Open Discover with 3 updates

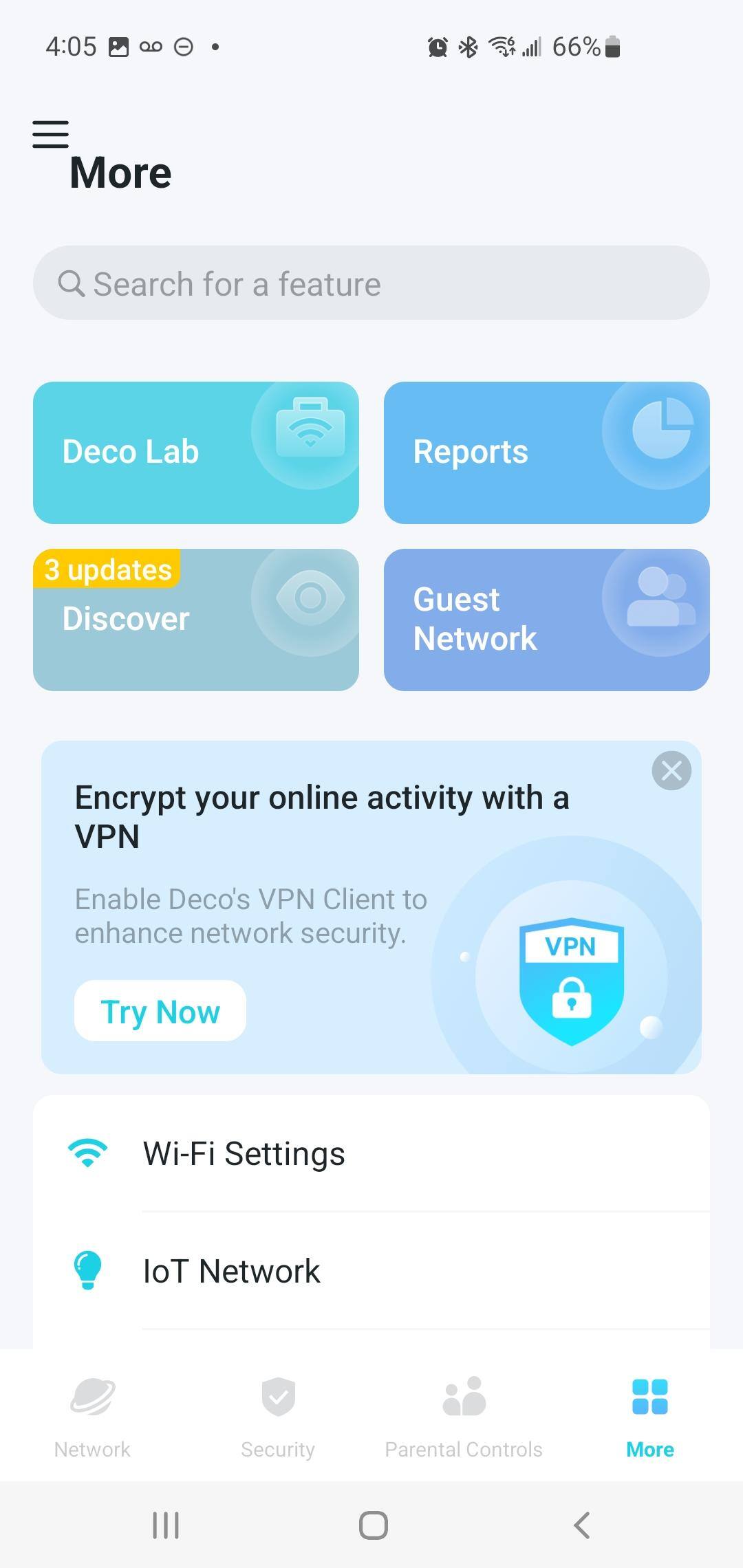tap(196, 620)
